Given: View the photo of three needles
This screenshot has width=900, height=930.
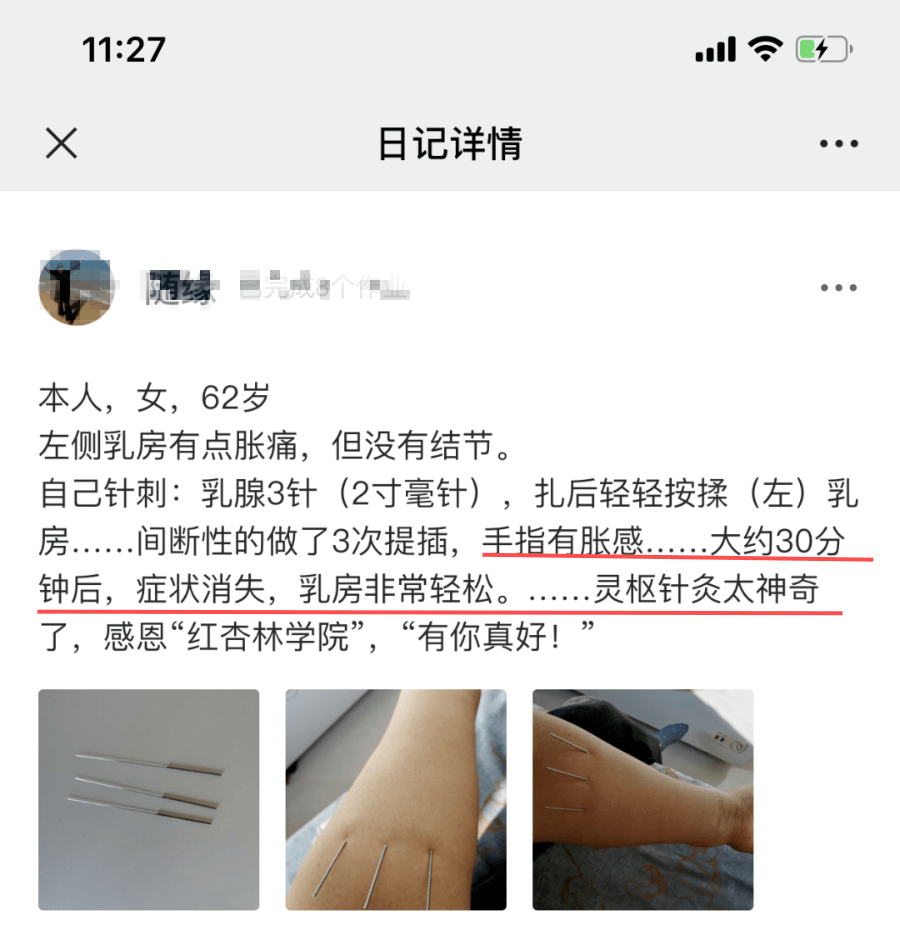Looking at the screenshot, I should [x=149, y=799].
